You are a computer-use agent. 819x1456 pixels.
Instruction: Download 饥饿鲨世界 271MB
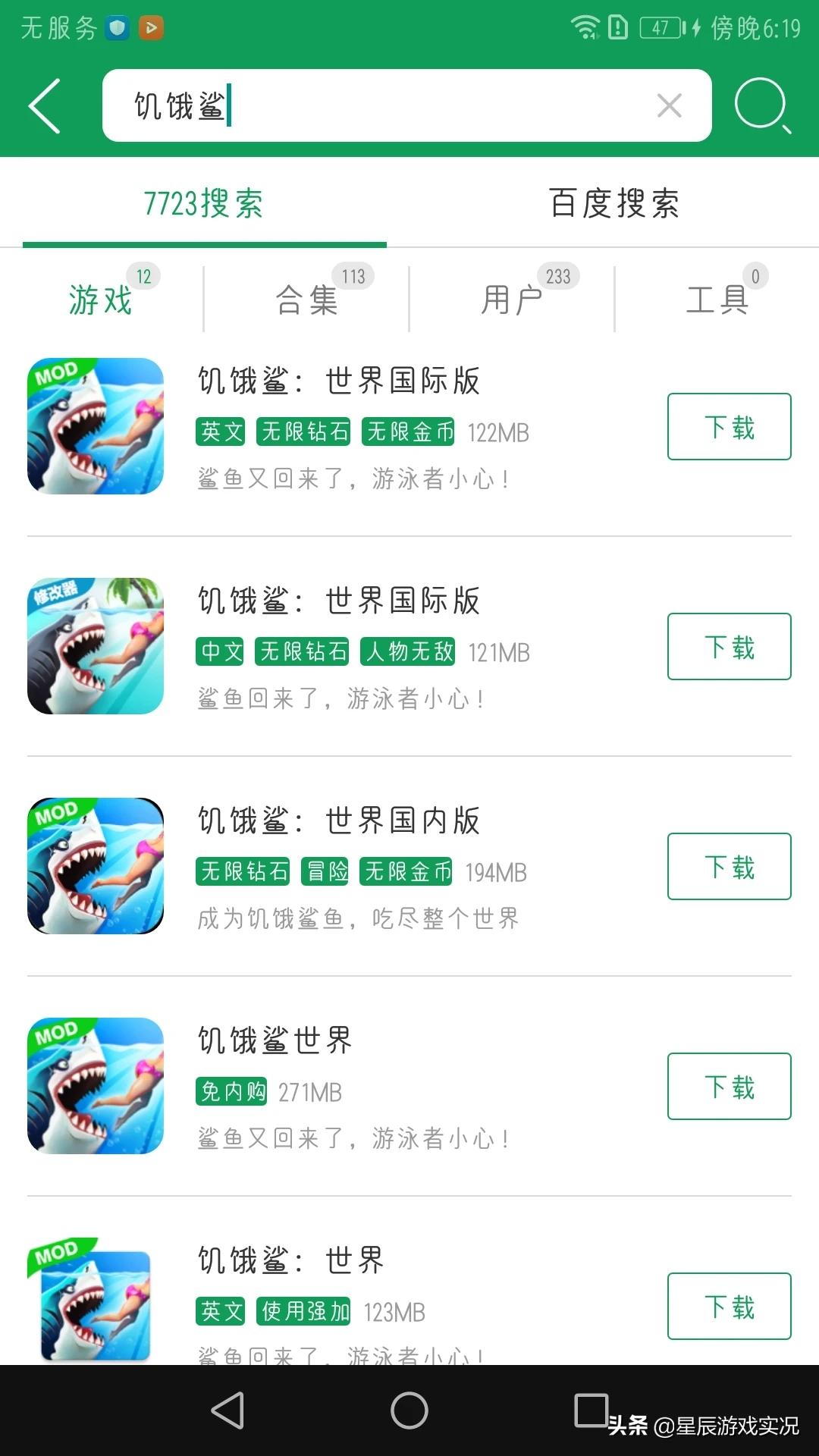(729, 1087)
